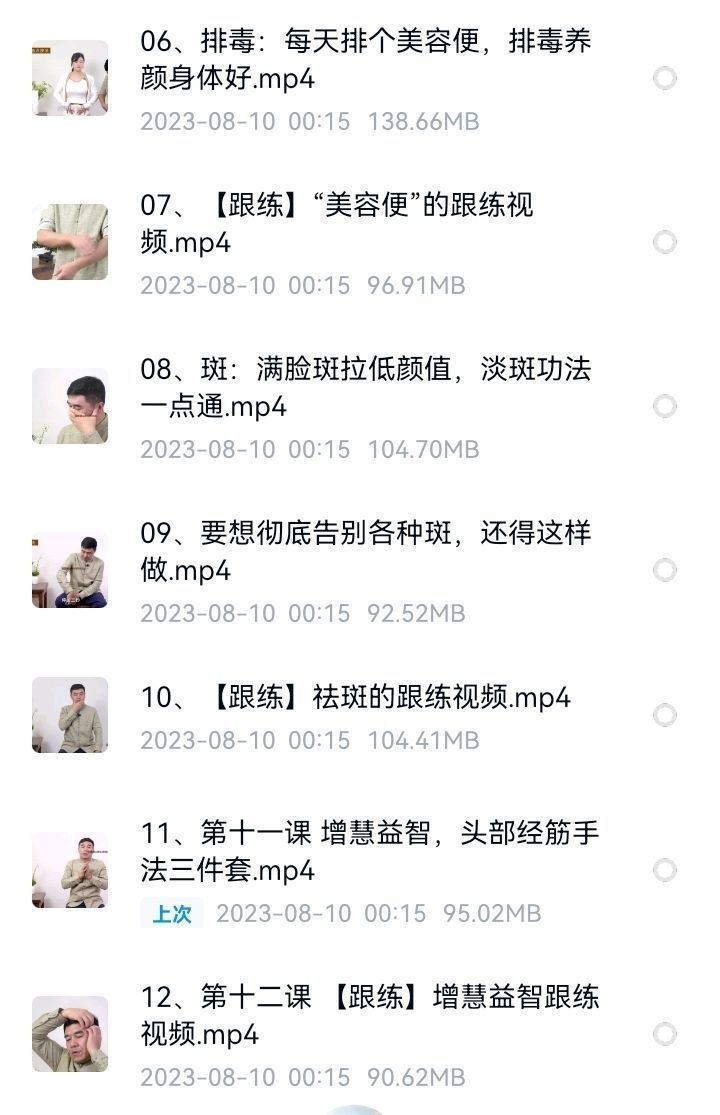Tick the selection circle for file 12
The height and width of the screenshot is (1115, 720).
pos(665,1034)
